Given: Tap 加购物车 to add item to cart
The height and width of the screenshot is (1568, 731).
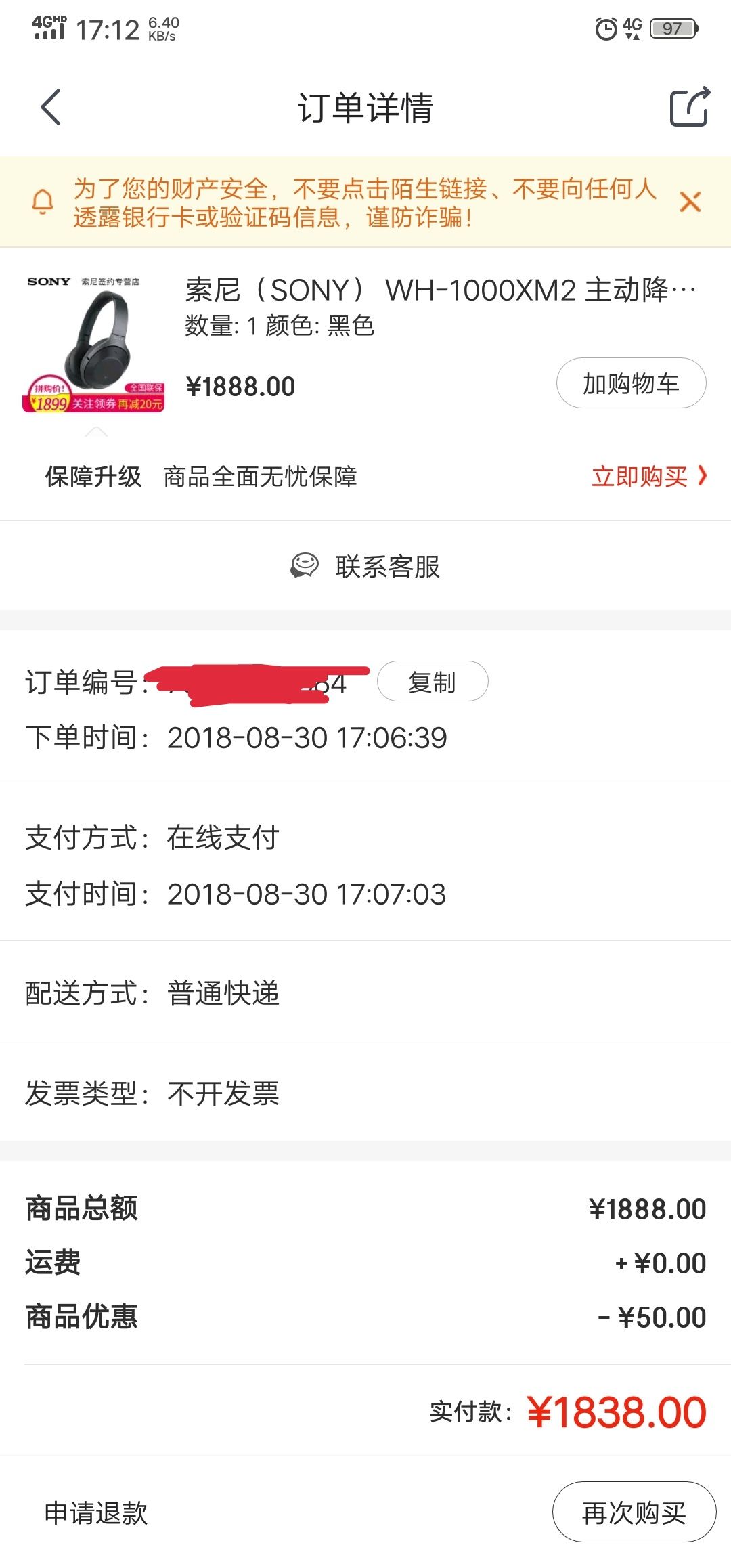Looking at the screenshot, I should (x=631, y=383).
